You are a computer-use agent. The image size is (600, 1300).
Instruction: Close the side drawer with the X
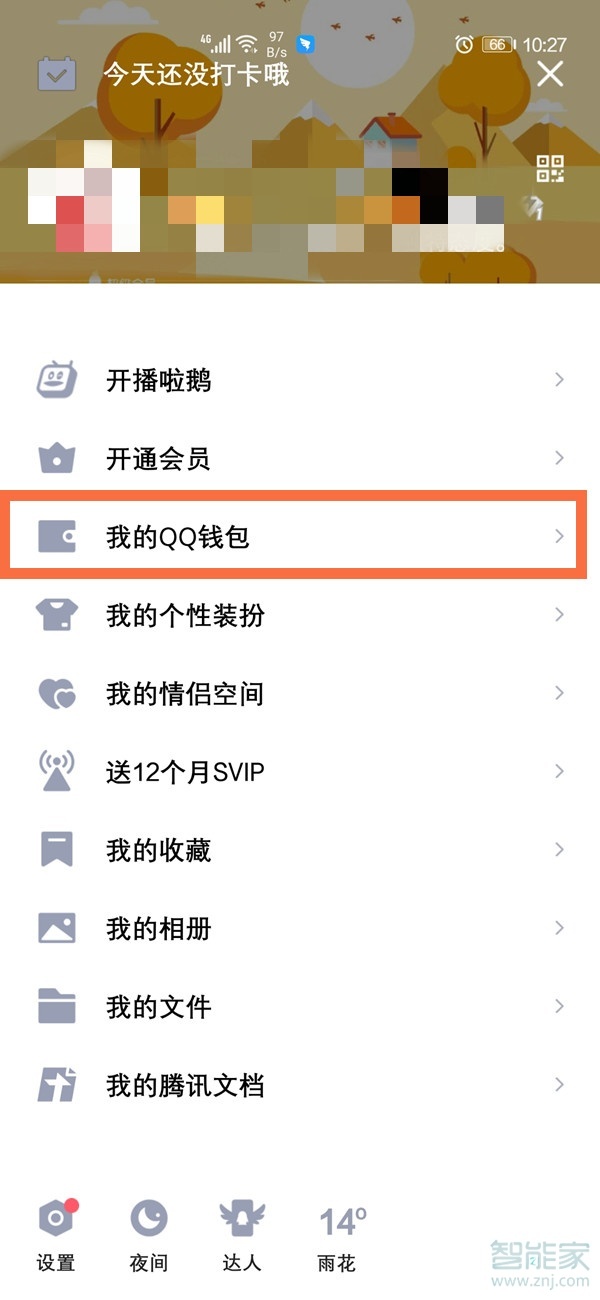pyautogui.click(x=550, y=74)
